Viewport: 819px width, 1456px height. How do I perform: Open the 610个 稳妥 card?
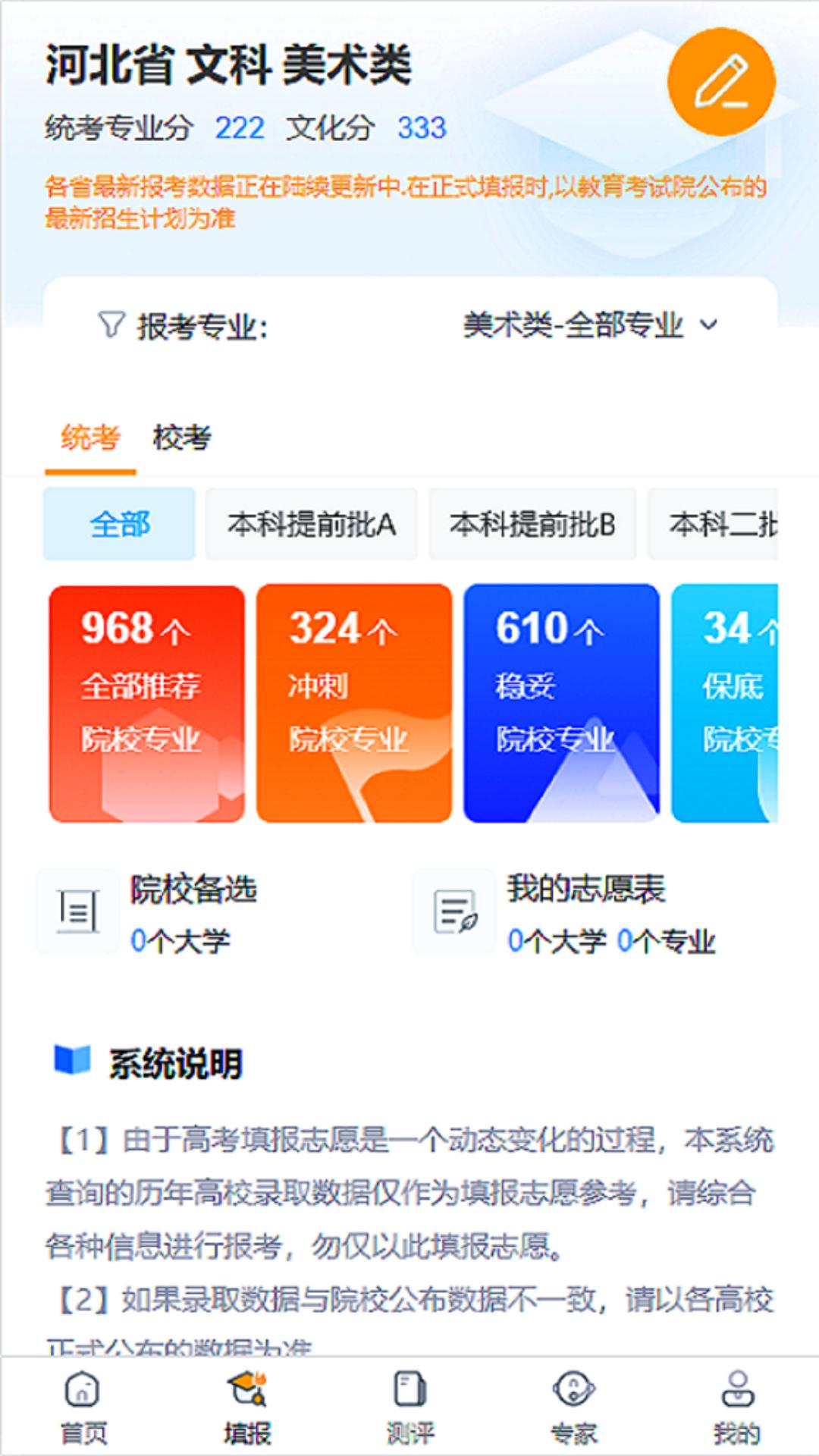[x=562, y=703]
